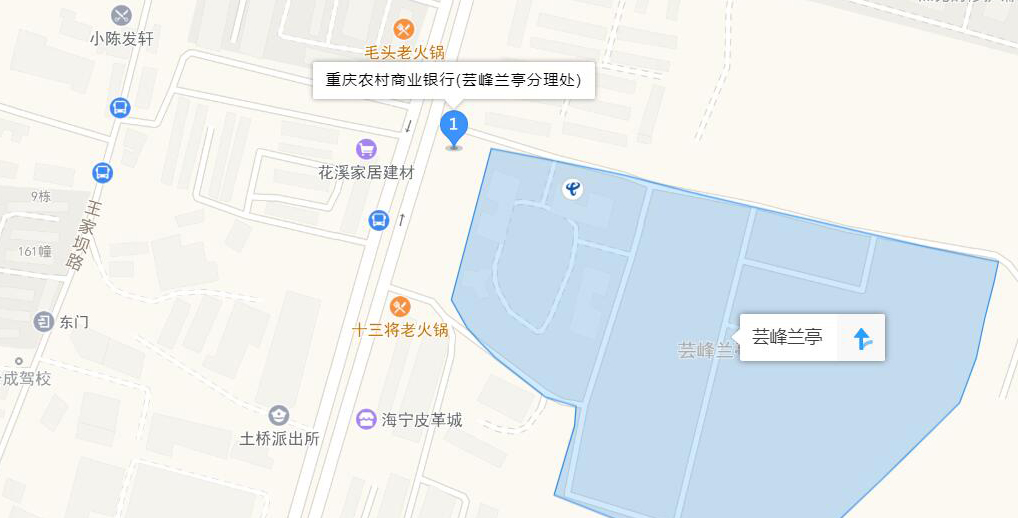Select 小陈发轩 hair salon marker
The height and width of the screenshot is (518, 1018).
[121, 15]
